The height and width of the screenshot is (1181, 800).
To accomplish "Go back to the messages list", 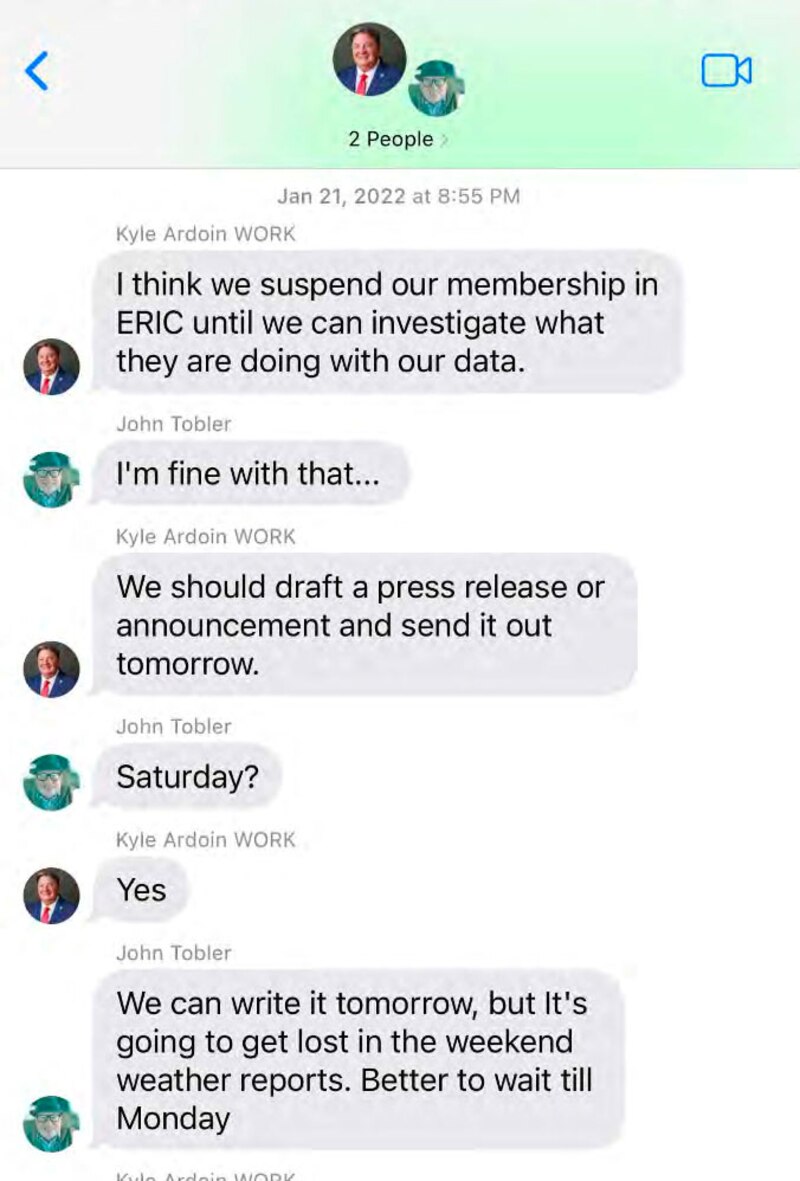I will [37, 71].
